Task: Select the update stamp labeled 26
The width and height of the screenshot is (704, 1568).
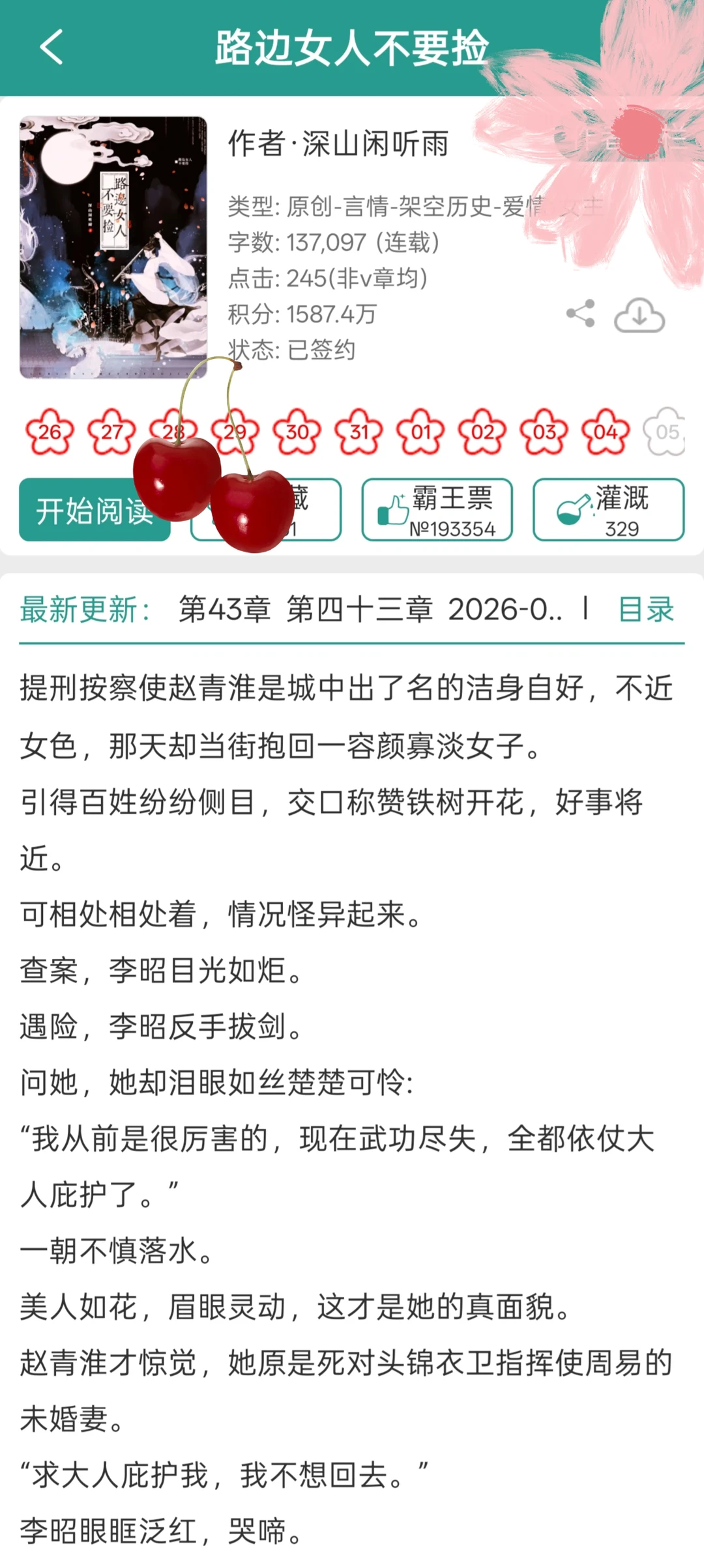Action: click(x=51, y=431)
